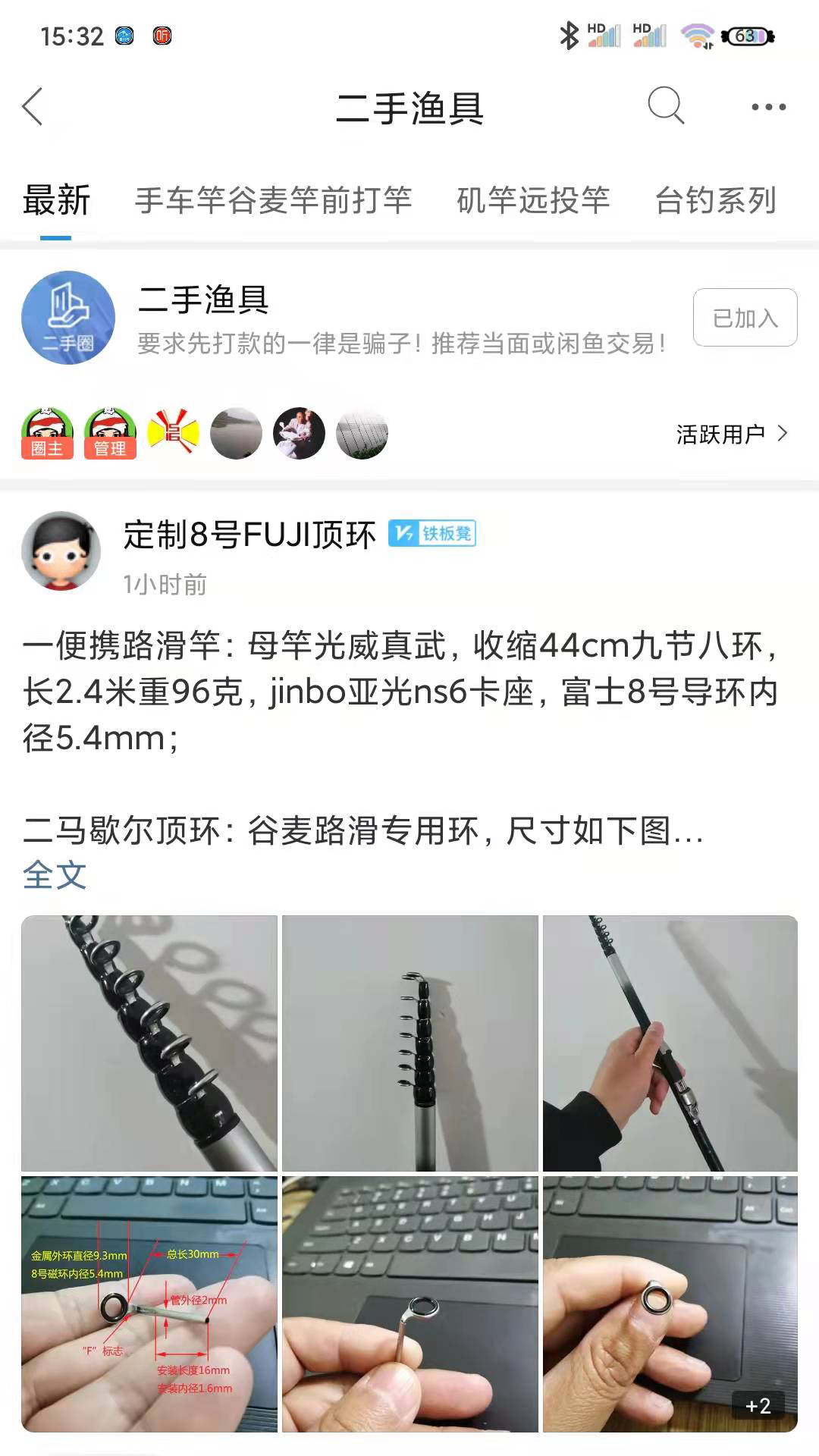This screenshot has height=1456, width=819.
Task: Open photo with red dimension annotations
Action: click(x=149, y=1304)
